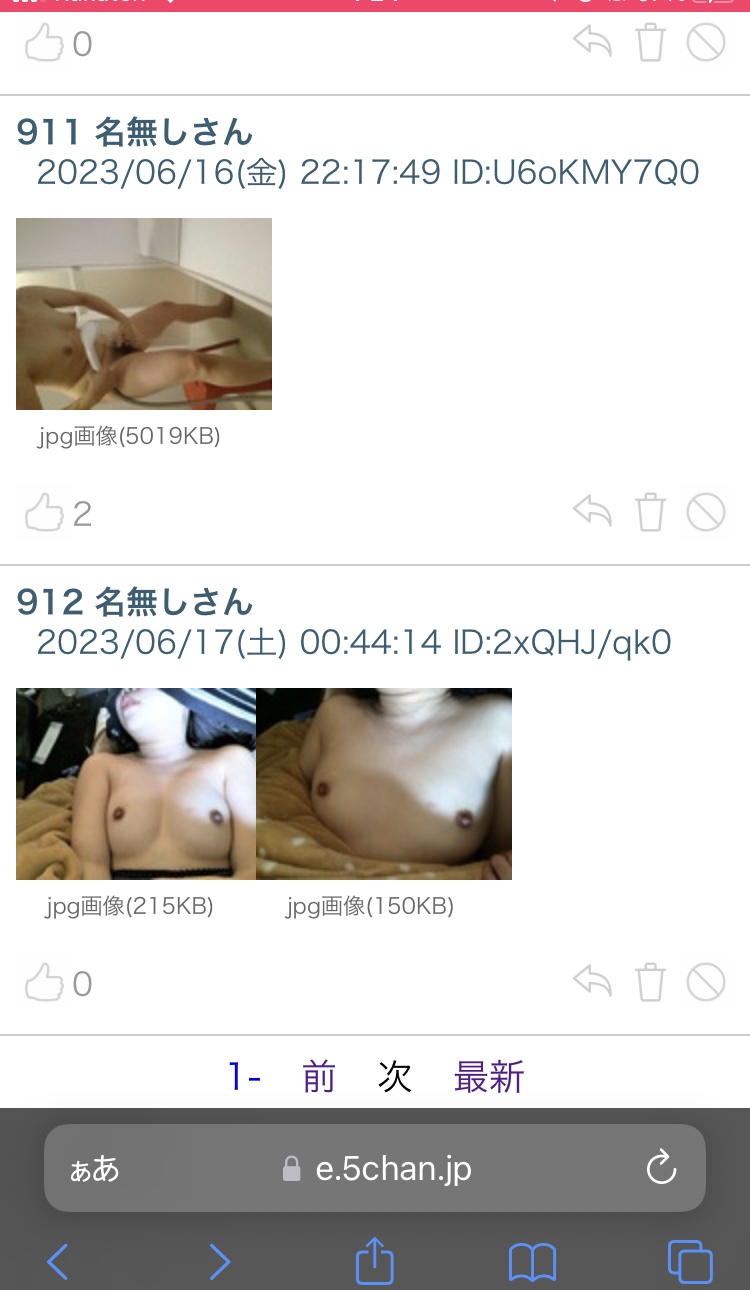Tap the e.5chan.jp address bar

click(394, 1167)
